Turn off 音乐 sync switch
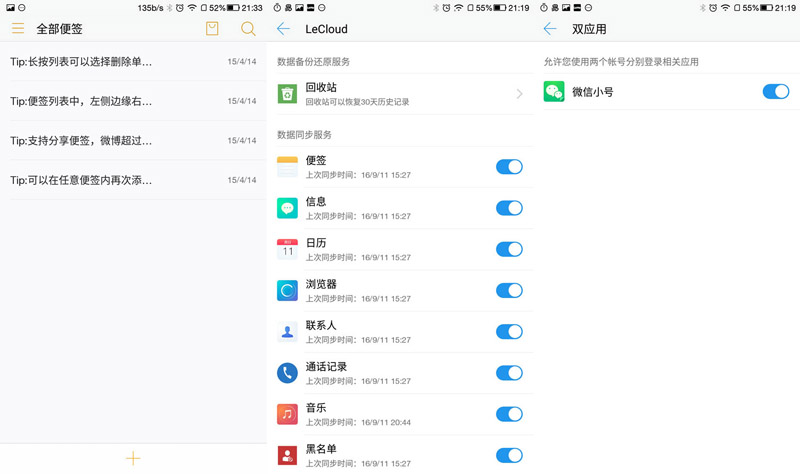This screenshot has height=474, width=800. coord(509,414)
